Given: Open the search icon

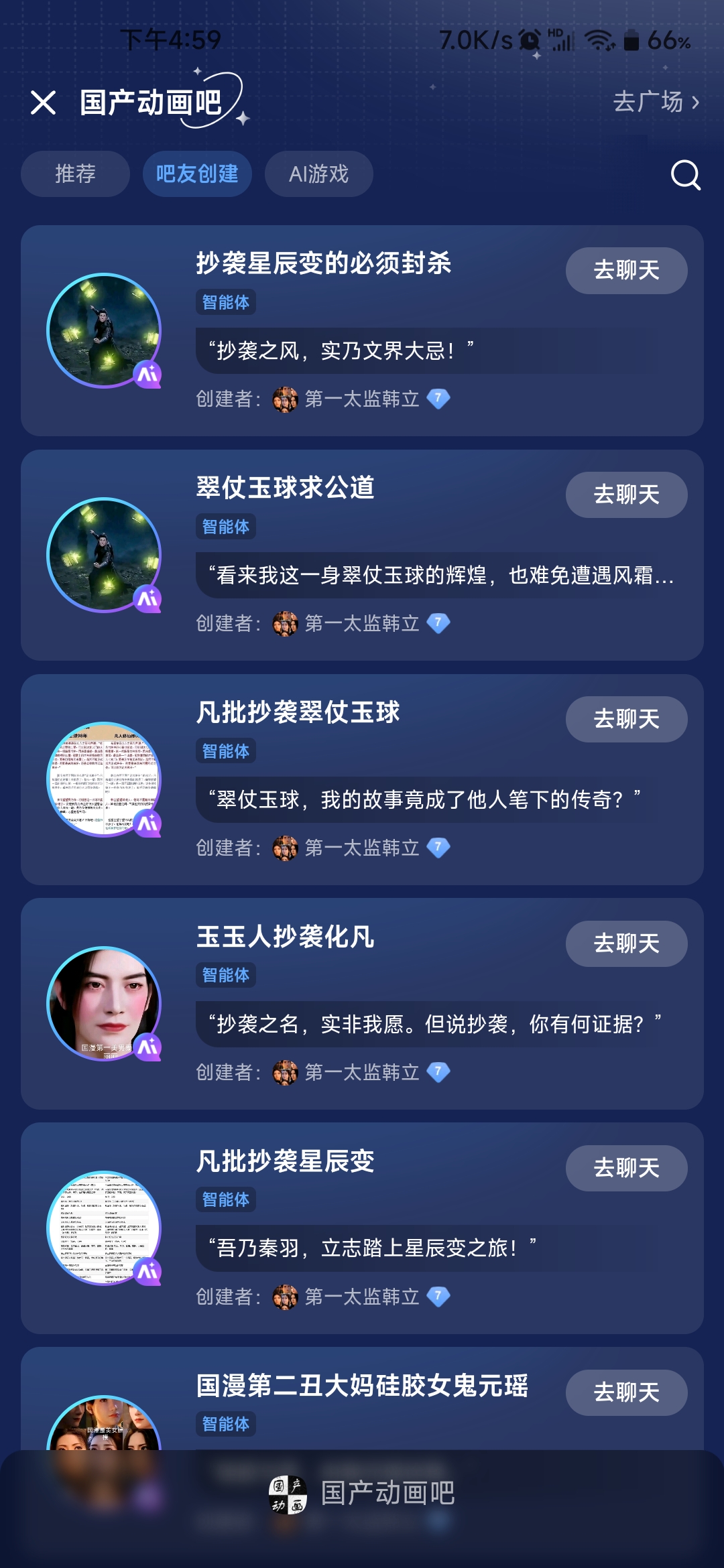Looking at the screenshot, I should point(685,175).
